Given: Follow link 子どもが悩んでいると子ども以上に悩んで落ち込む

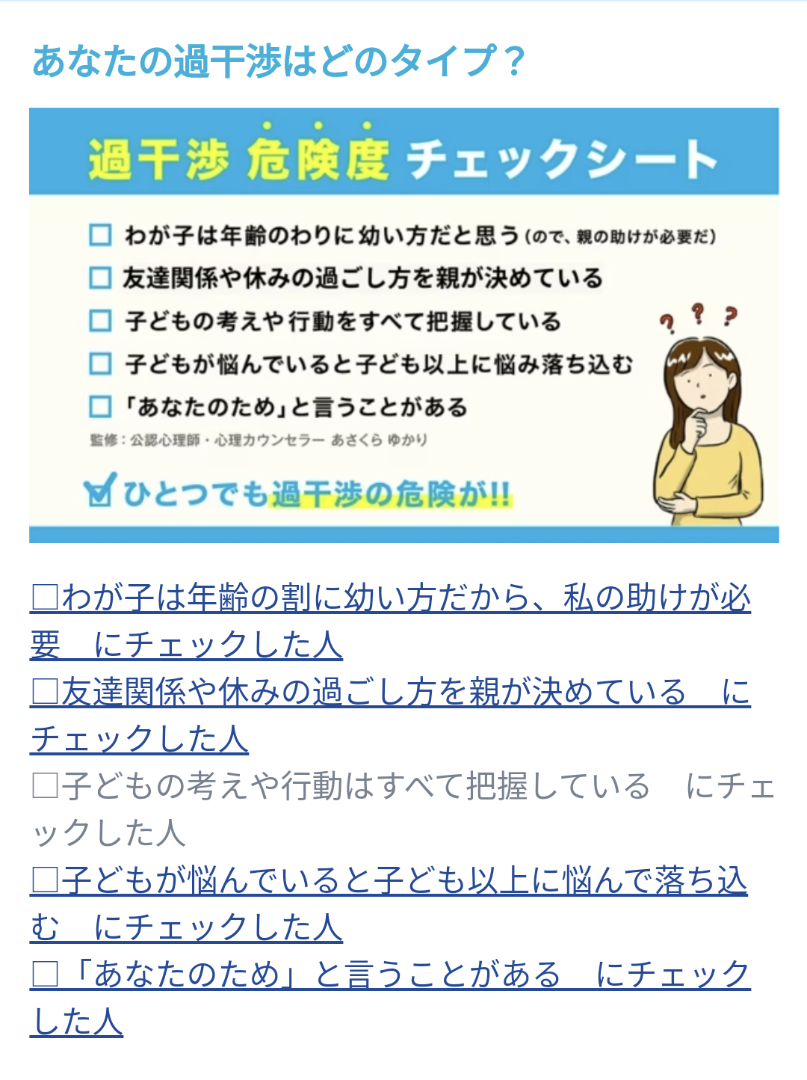Looking at the screenshot, I should 388,882.
